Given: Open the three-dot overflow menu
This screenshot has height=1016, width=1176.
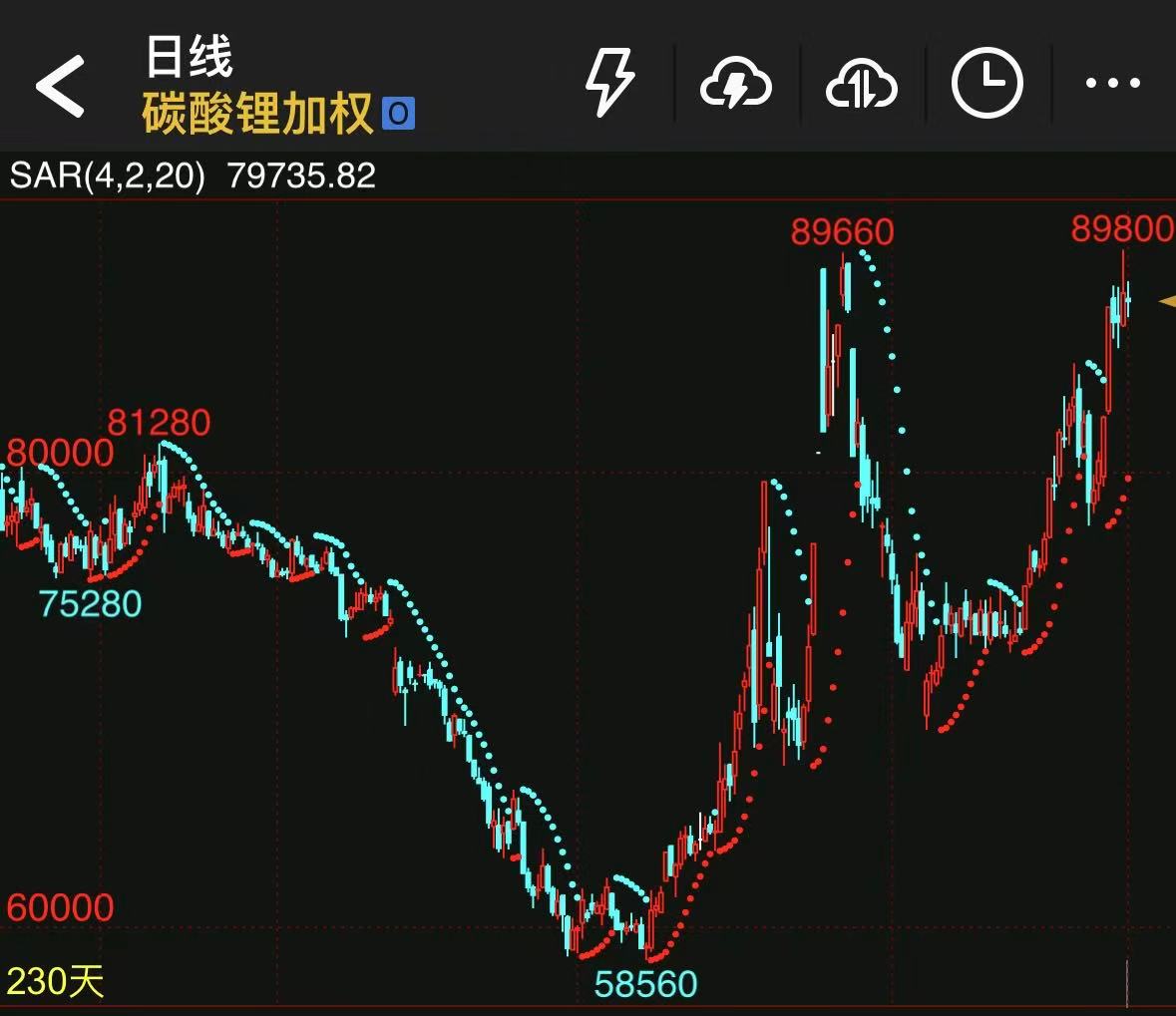Looking at the screenshot, I should pos(1112,84).
